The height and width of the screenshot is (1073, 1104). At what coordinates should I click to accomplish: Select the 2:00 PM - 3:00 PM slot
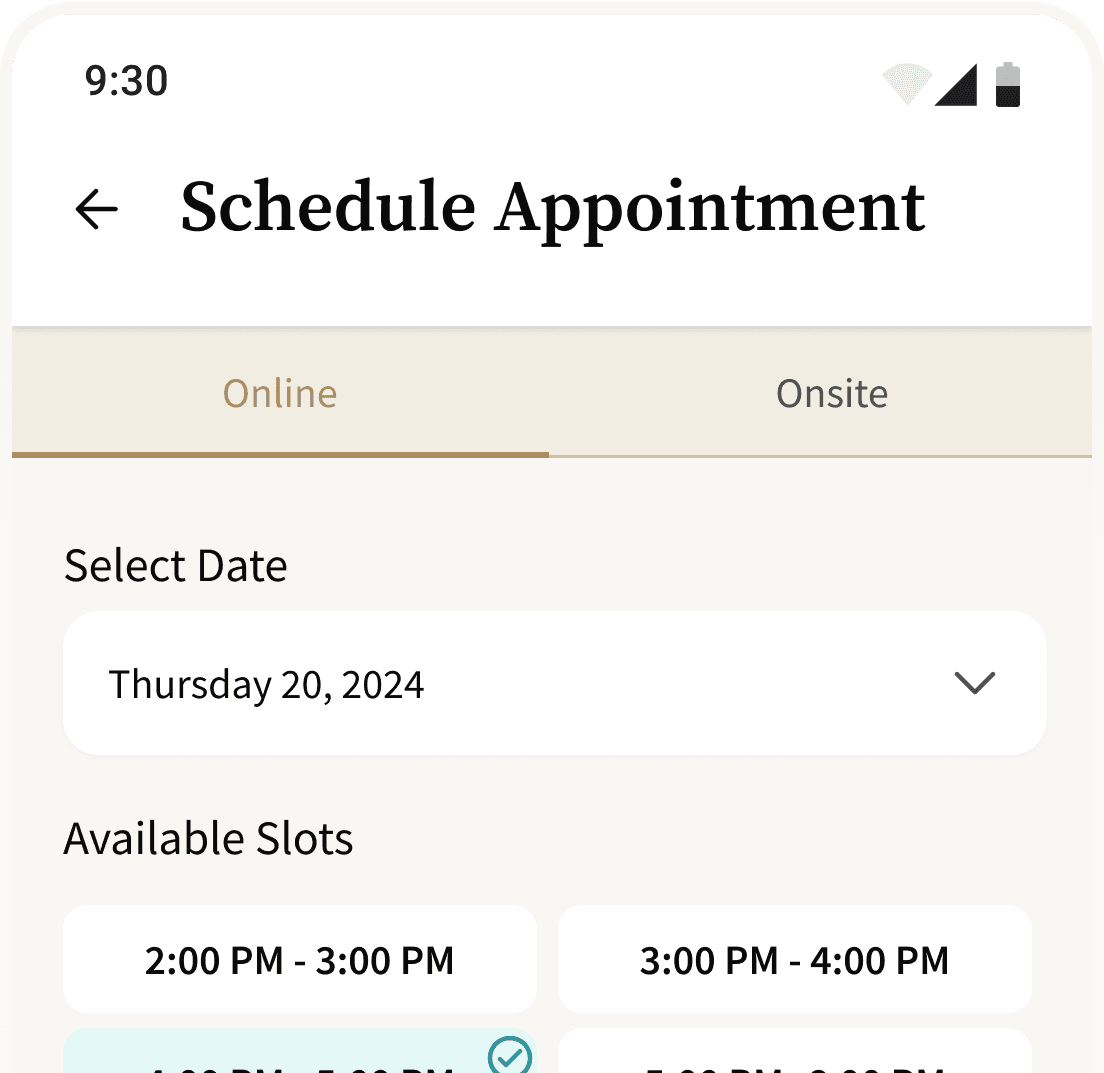click(x=299, y=960)
